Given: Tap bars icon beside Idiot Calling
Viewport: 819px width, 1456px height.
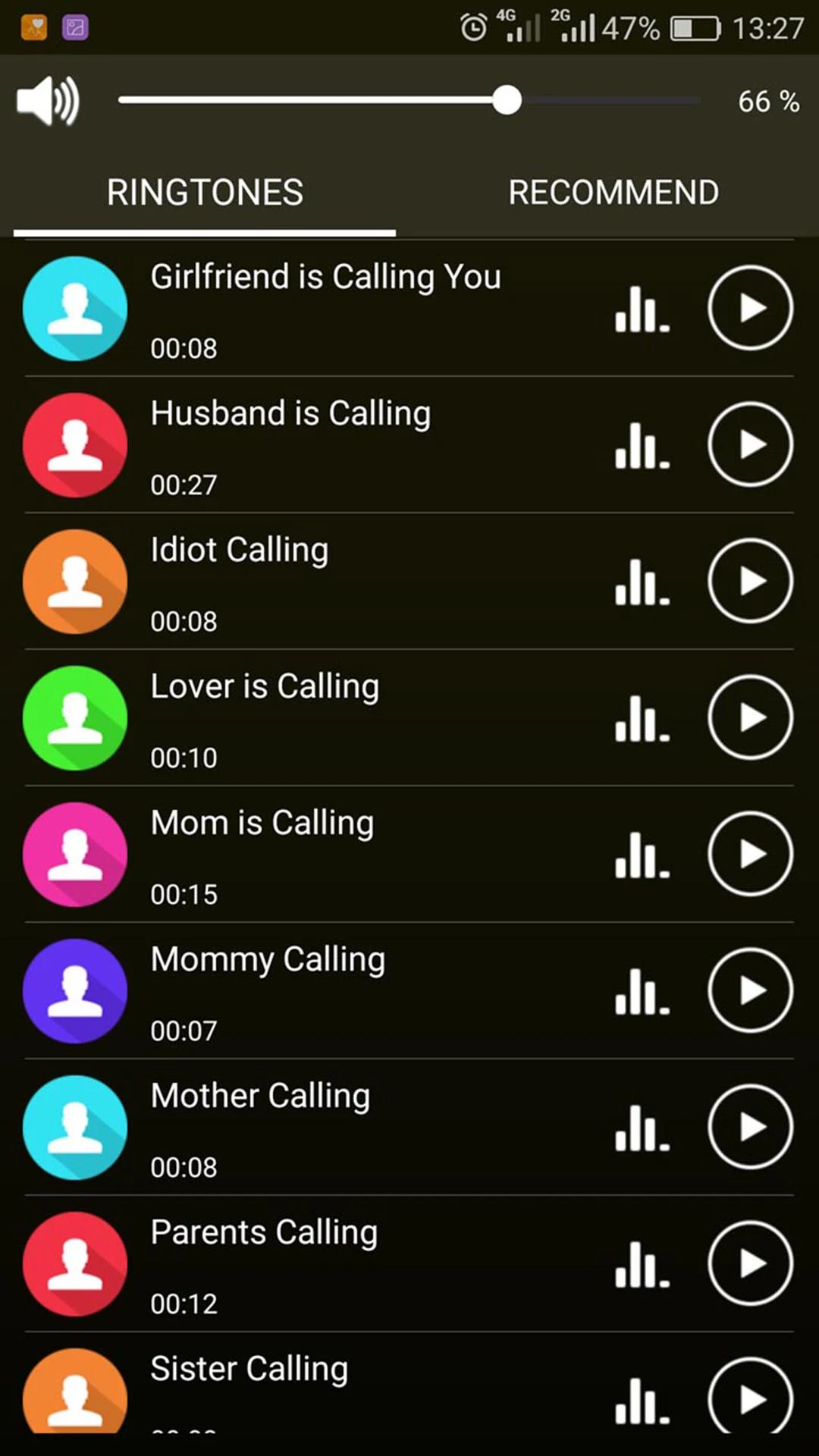Looking at the screenshot, I should click(x=642, y=582).
